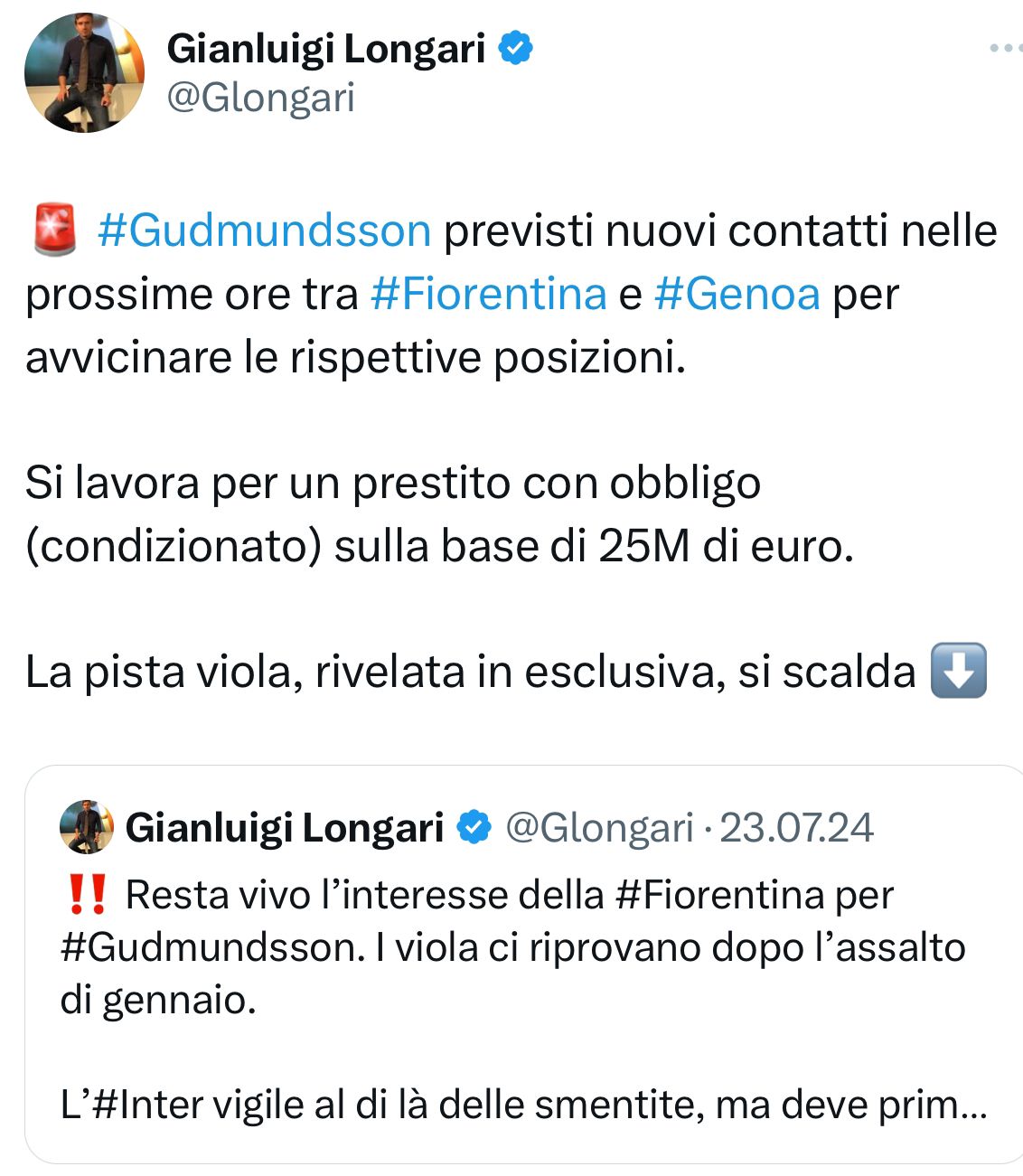Image resolution: width=1023 pixels, height=1176 pixels.
Task: Open the #Fiorentina hashtag in main tweet
Action: coord(488,294)
